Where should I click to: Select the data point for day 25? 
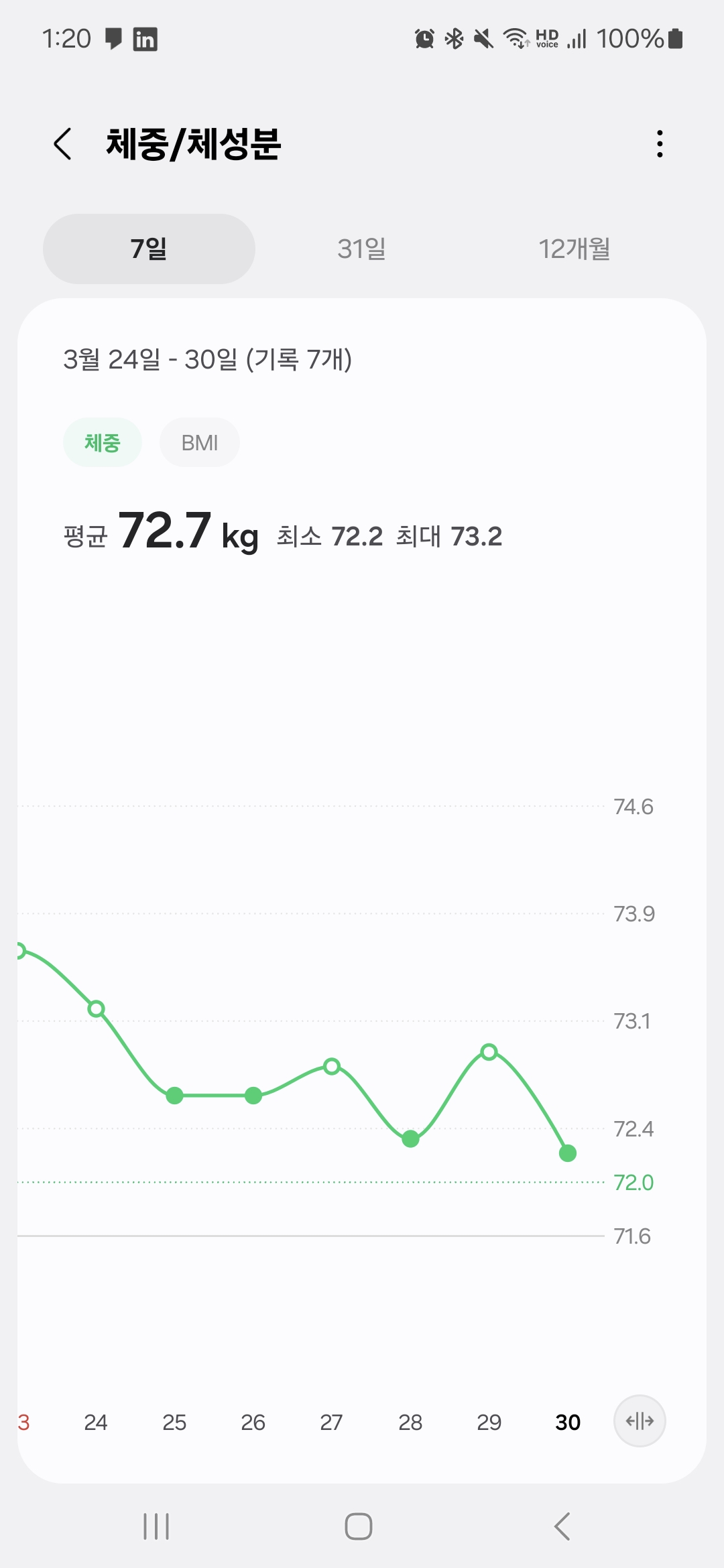point(175,1095)
